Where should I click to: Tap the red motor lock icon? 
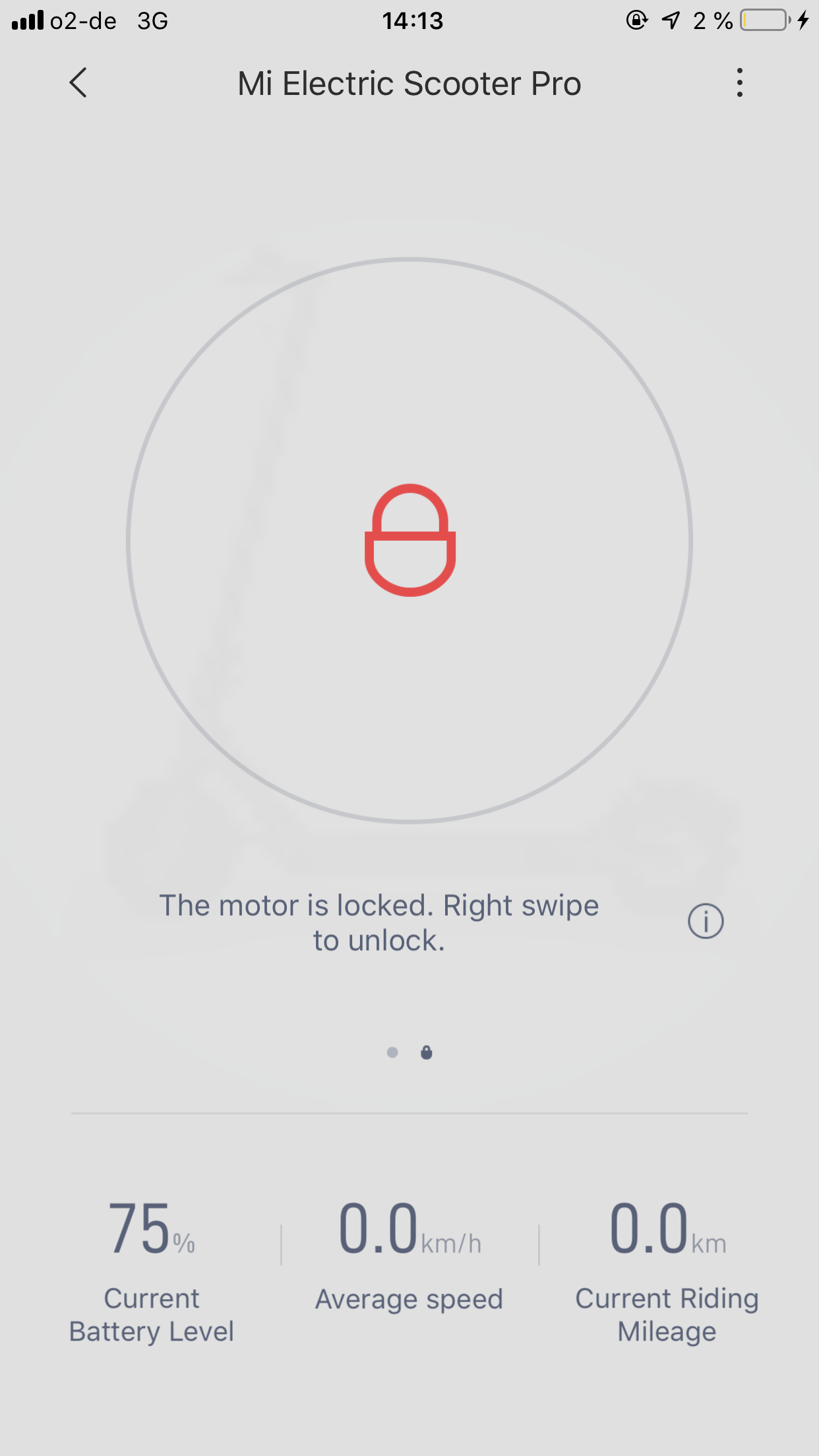click(x=410, y=540)
